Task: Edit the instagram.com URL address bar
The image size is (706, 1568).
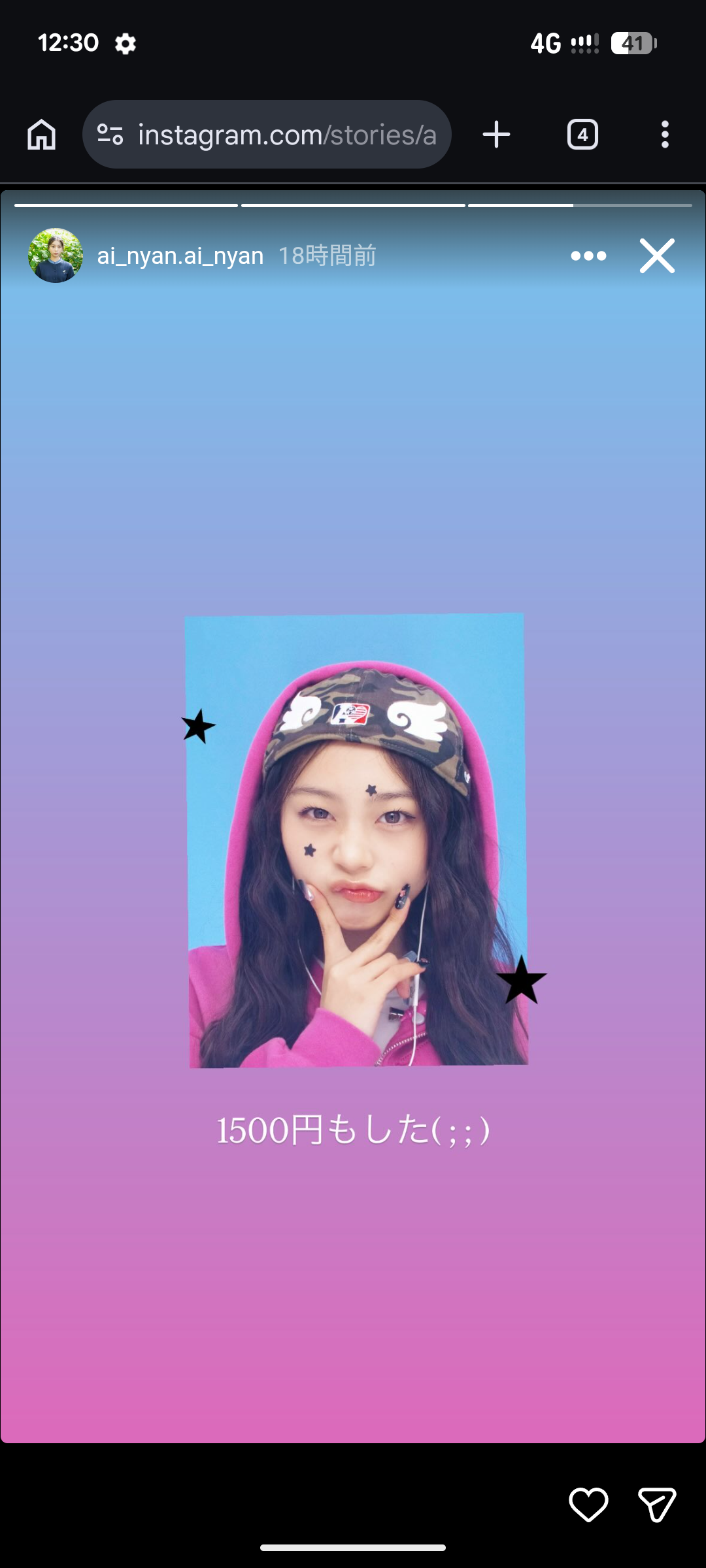Action: tap(286, 135)
